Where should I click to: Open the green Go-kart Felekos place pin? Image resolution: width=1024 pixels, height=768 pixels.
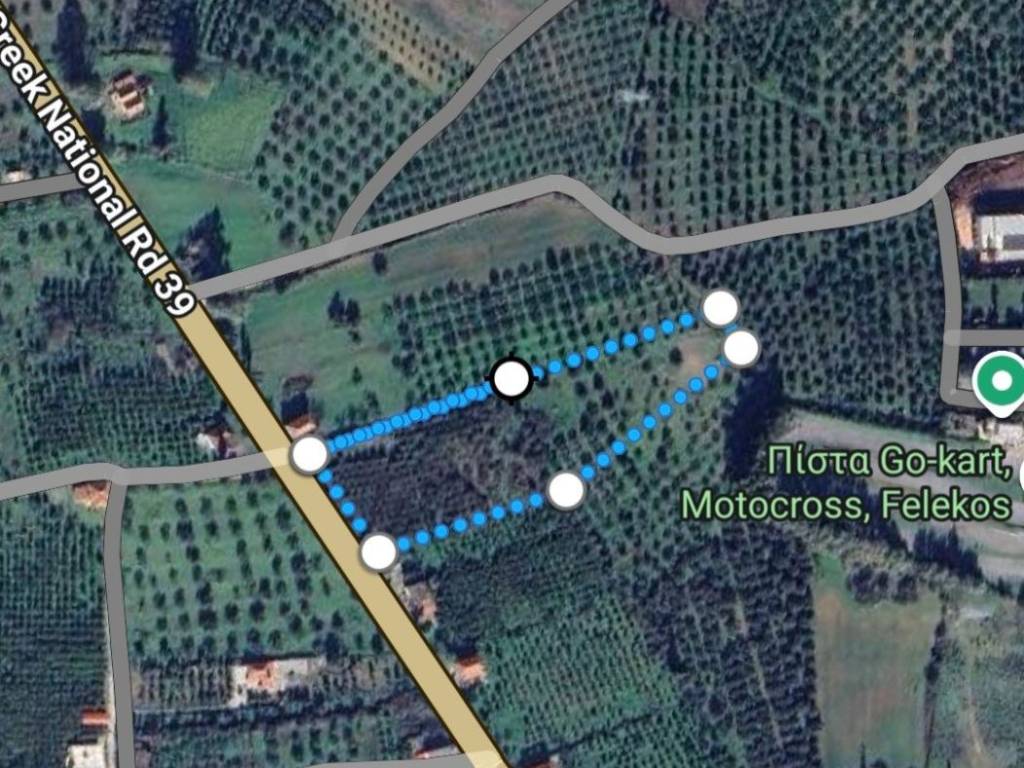[x=1001, y=382]
